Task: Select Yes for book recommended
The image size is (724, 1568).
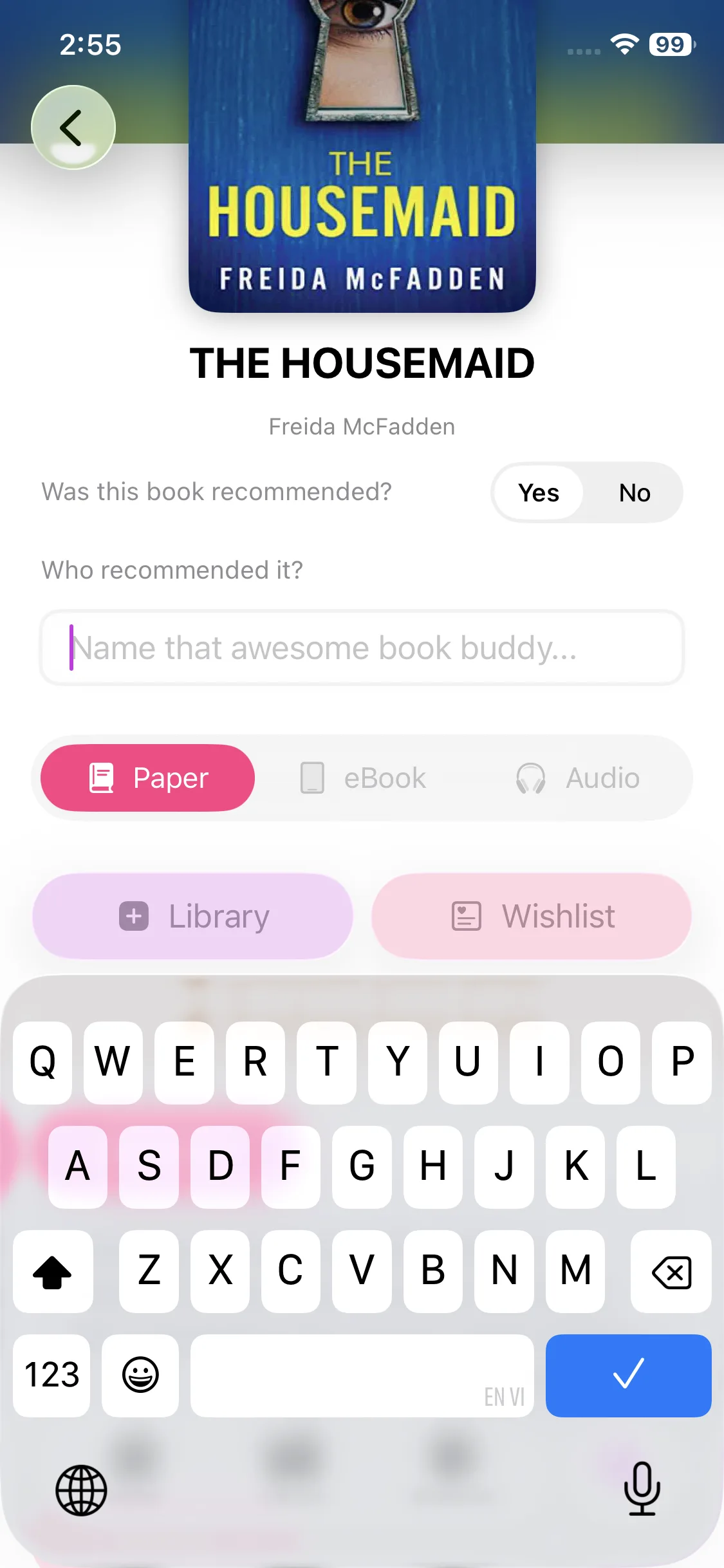Action: point(538,493)
